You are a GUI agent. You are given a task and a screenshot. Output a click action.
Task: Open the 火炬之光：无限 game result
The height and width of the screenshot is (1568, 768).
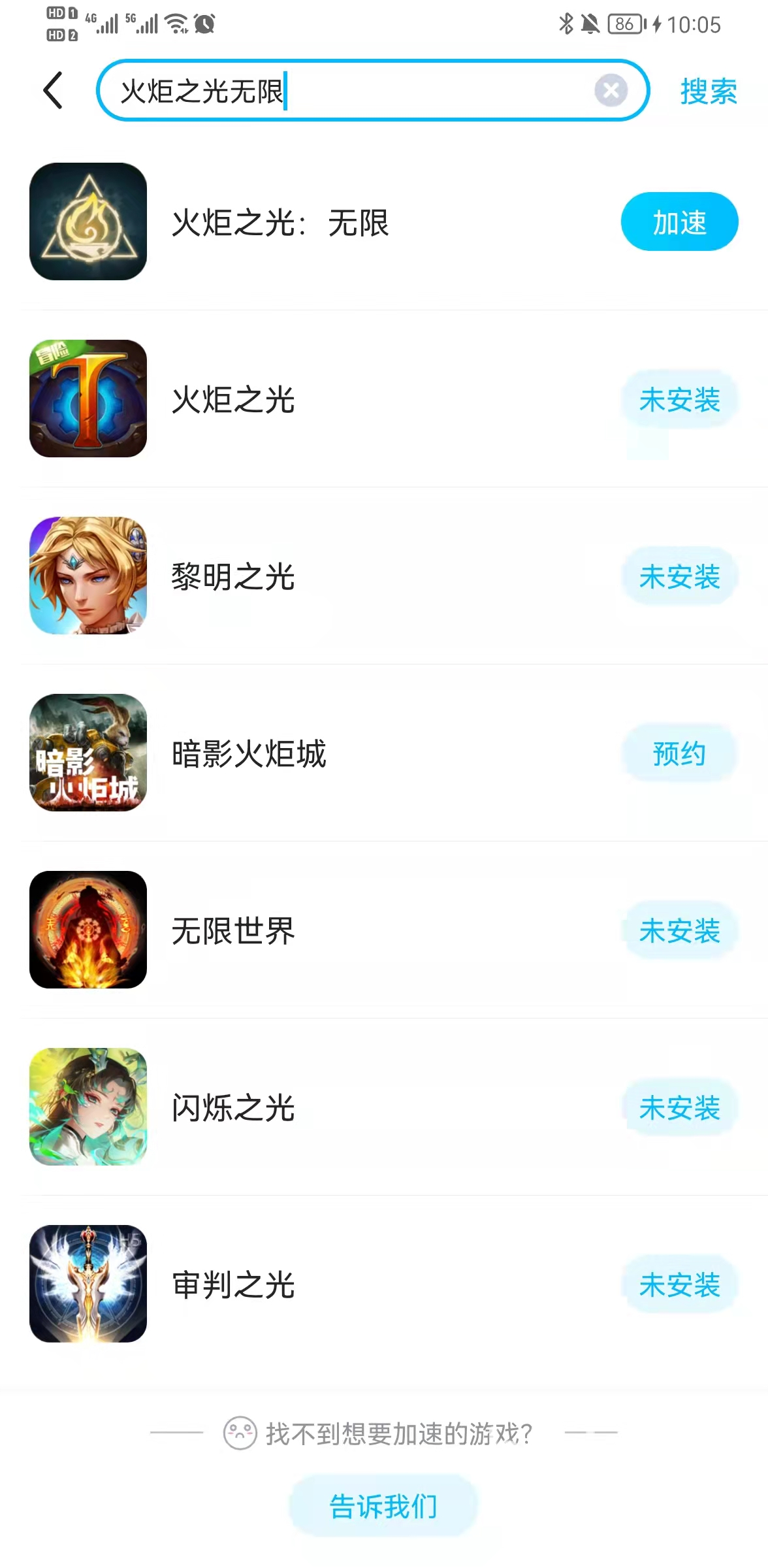[281, 223]
